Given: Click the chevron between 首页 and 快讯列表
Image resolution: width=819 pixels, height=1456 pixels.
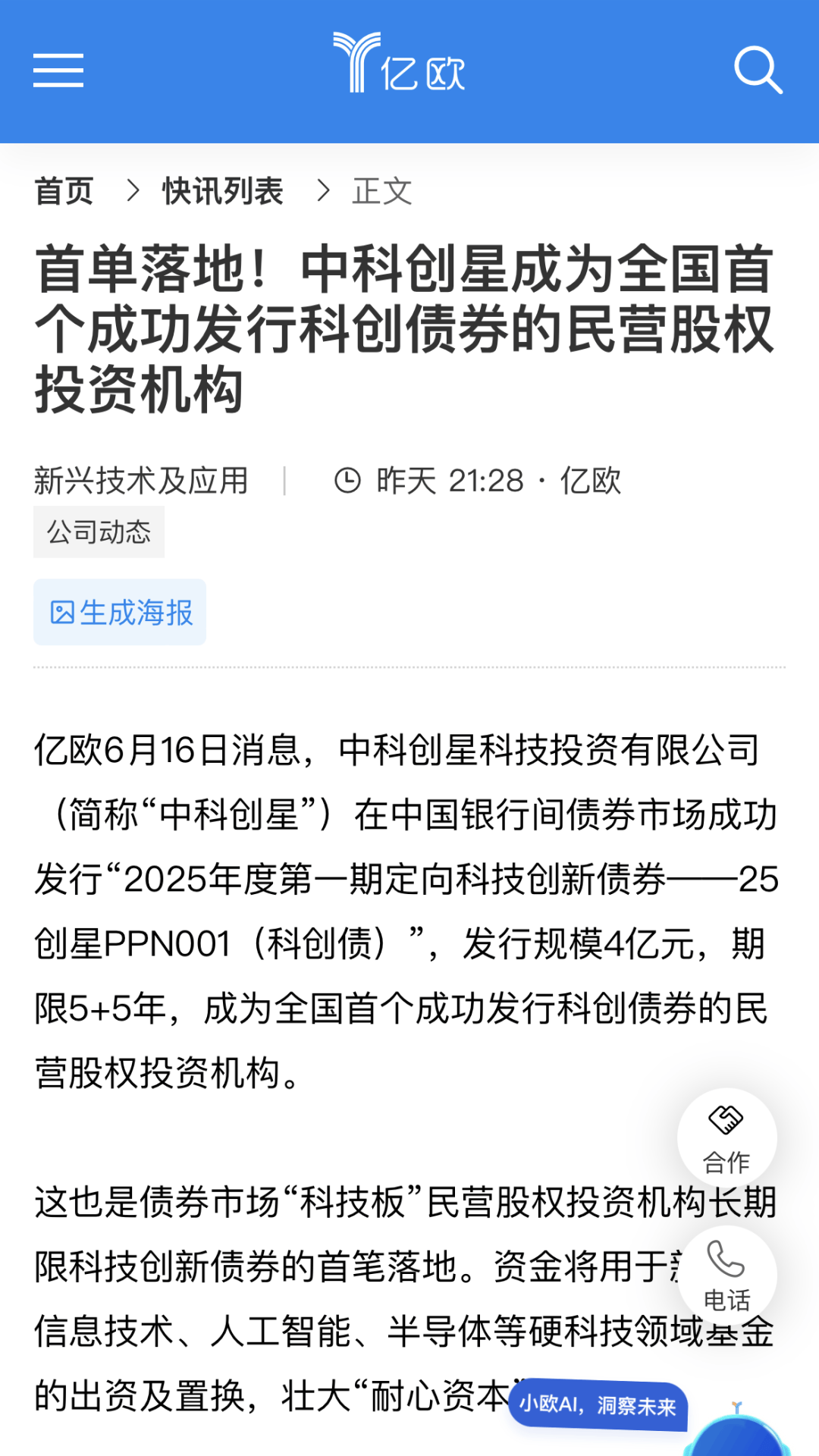Looking at the screenshot, I should click(133, 191).
